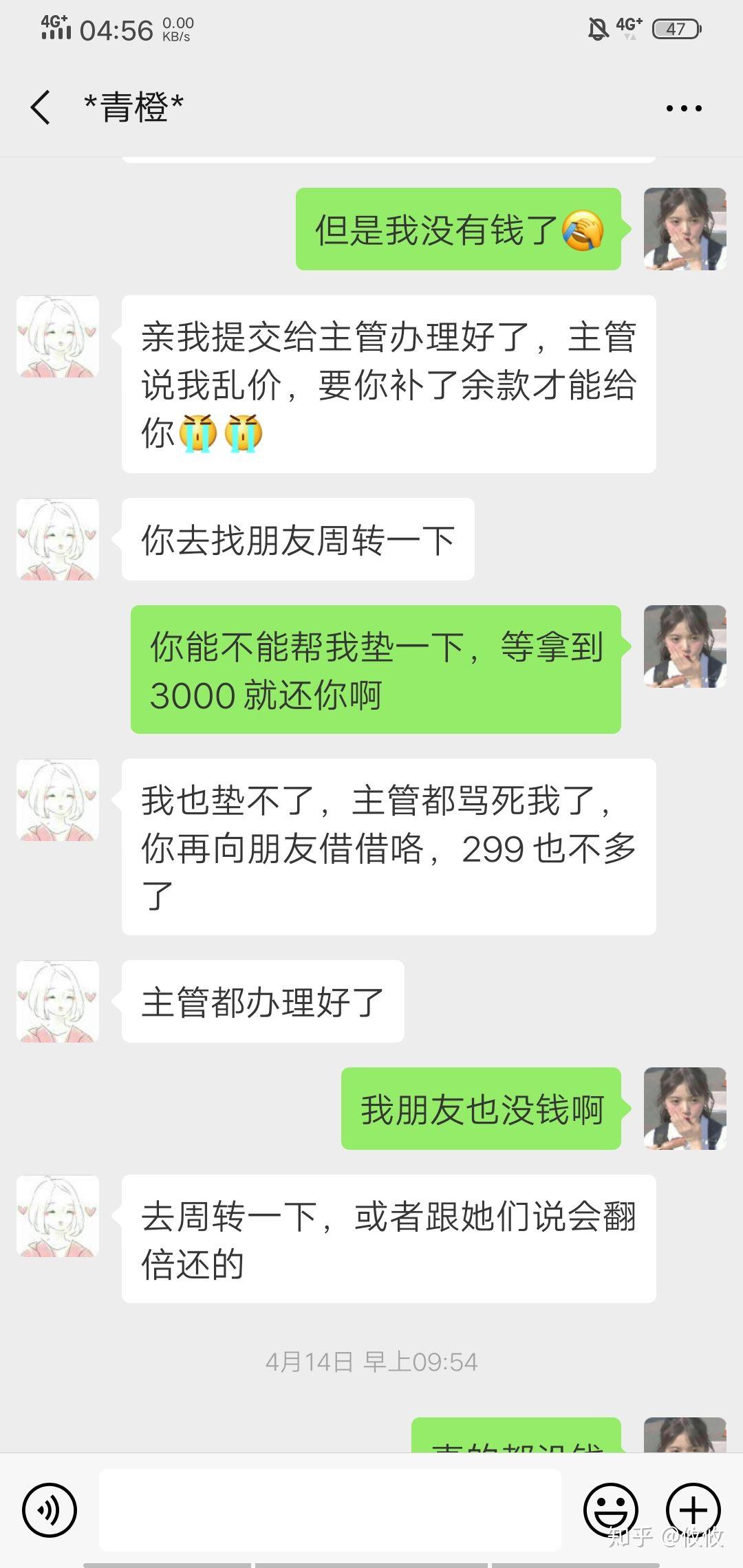Open the emoji sticker panel

click(610, 1510)
